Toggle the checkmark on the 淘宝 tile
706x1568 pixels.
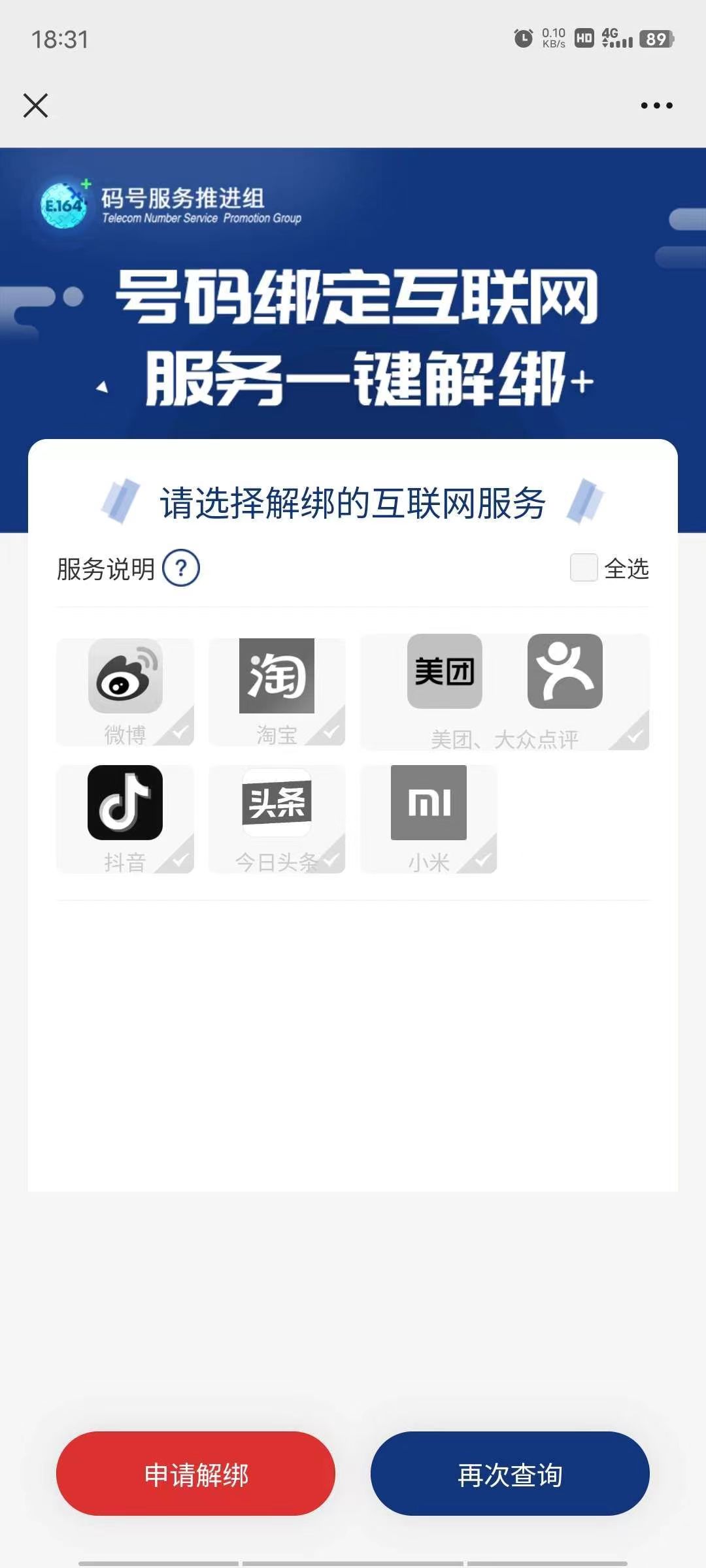point(329,733)
